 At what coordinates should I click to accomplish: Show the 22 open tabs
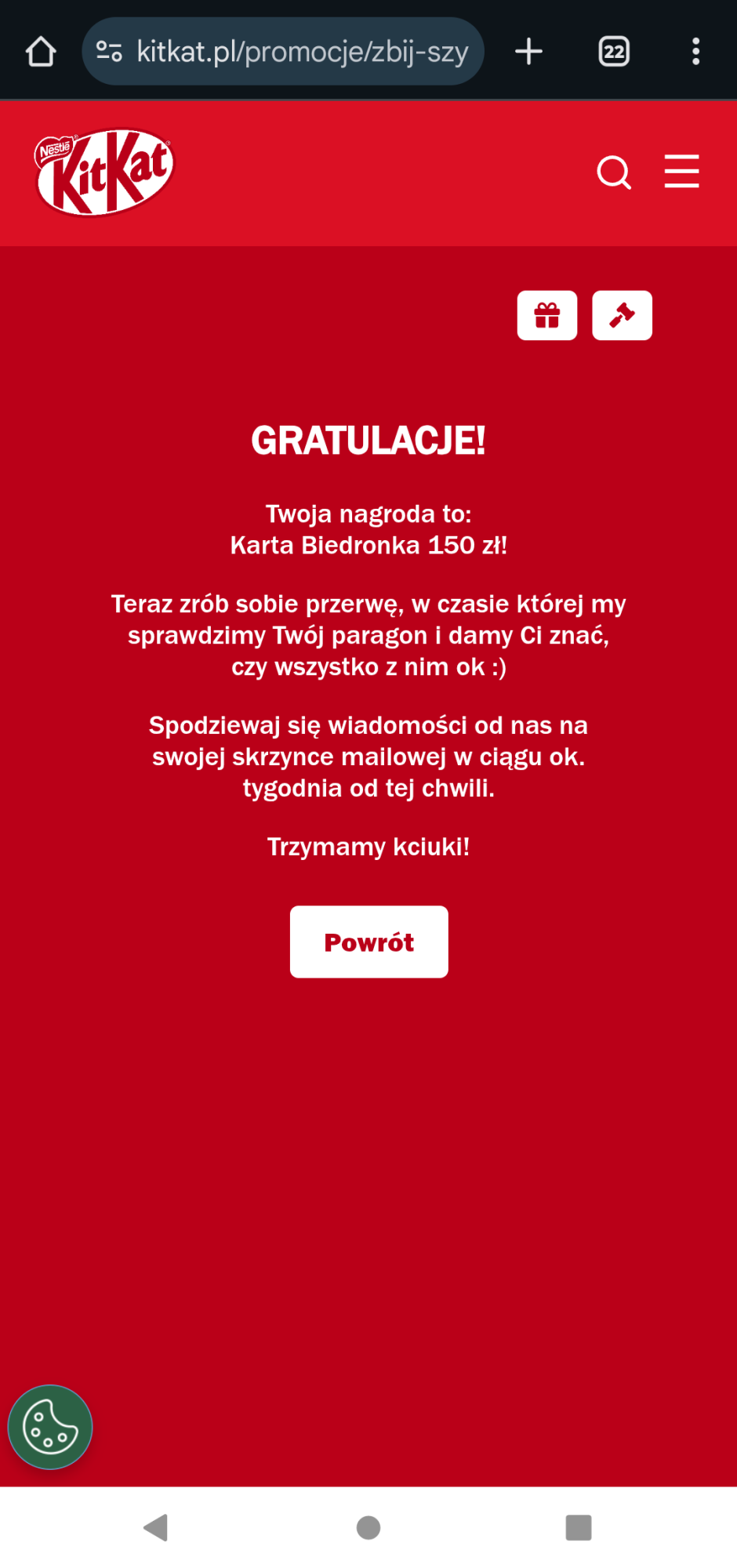click(x=614, y=52)
